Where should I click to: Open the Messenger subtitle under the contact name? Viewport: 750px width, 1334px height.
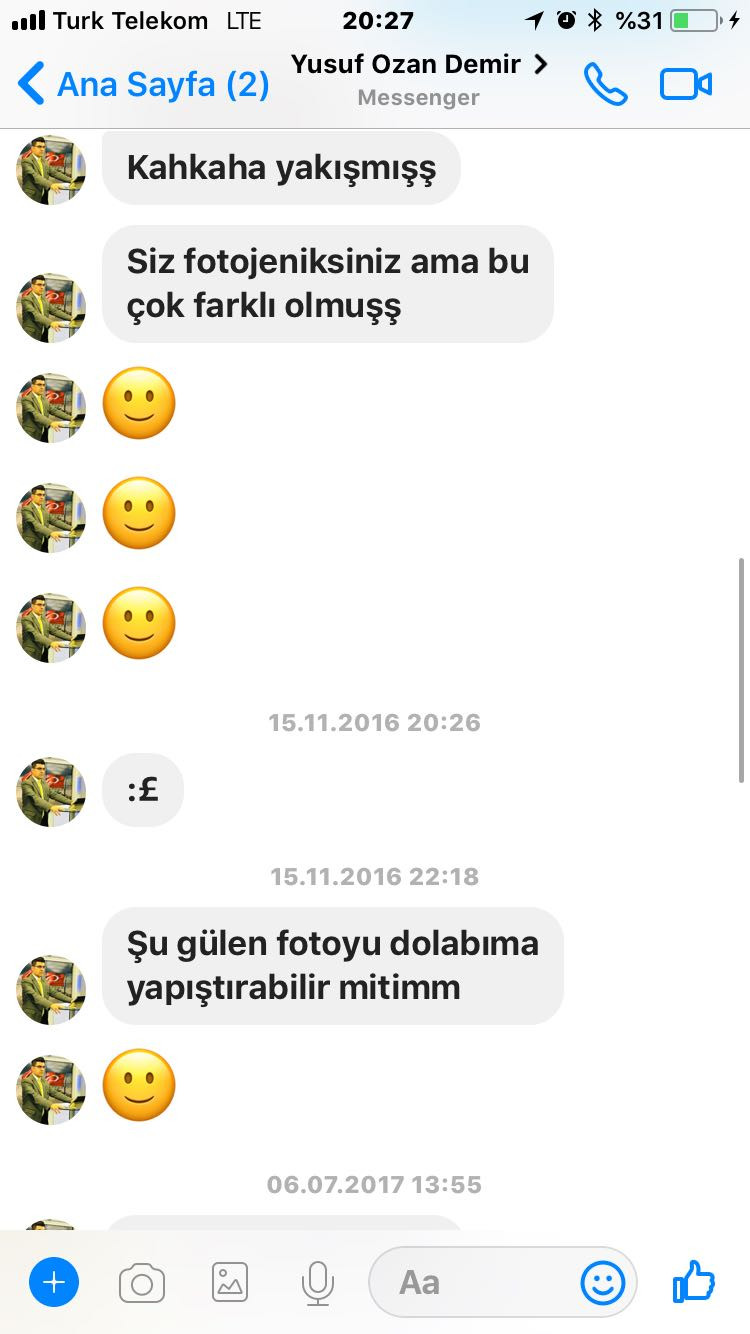tap(417, 97)
